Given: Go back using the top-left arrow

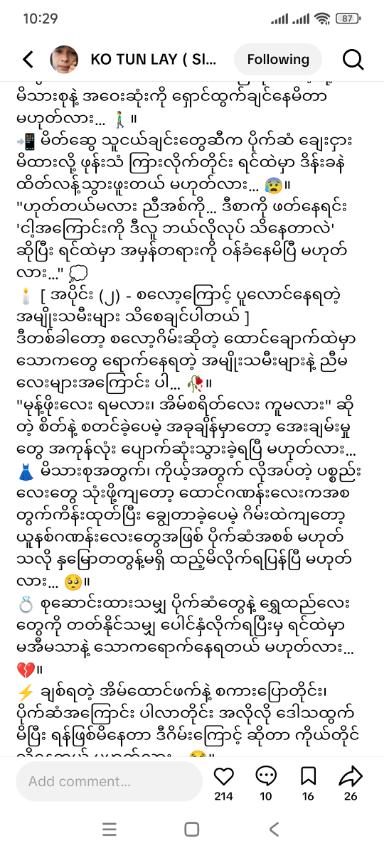Looking at the screenshot, I should [28, 60].
